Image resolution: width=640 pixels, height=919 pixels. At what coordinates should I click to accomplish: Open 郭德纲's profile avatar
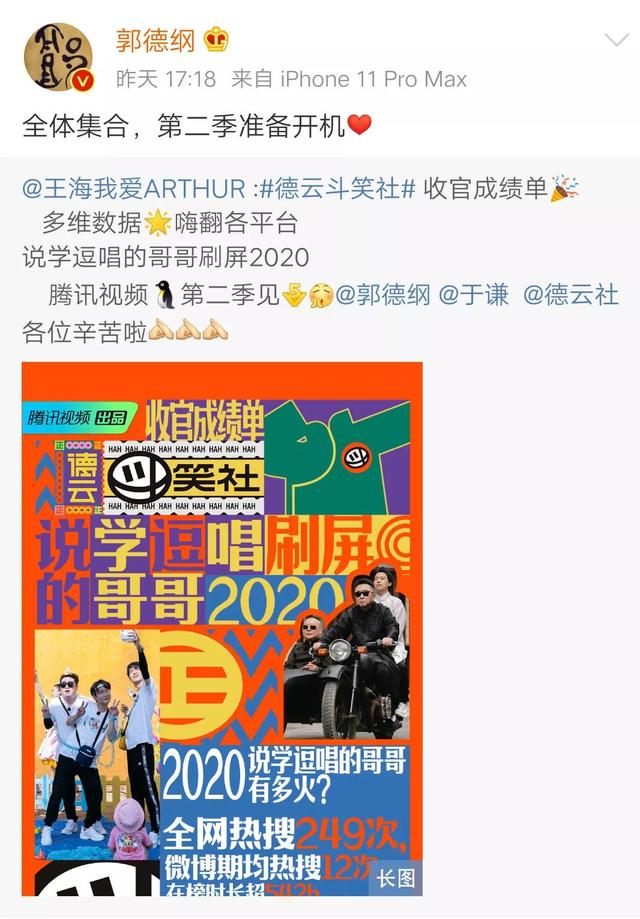click(58, 58)
